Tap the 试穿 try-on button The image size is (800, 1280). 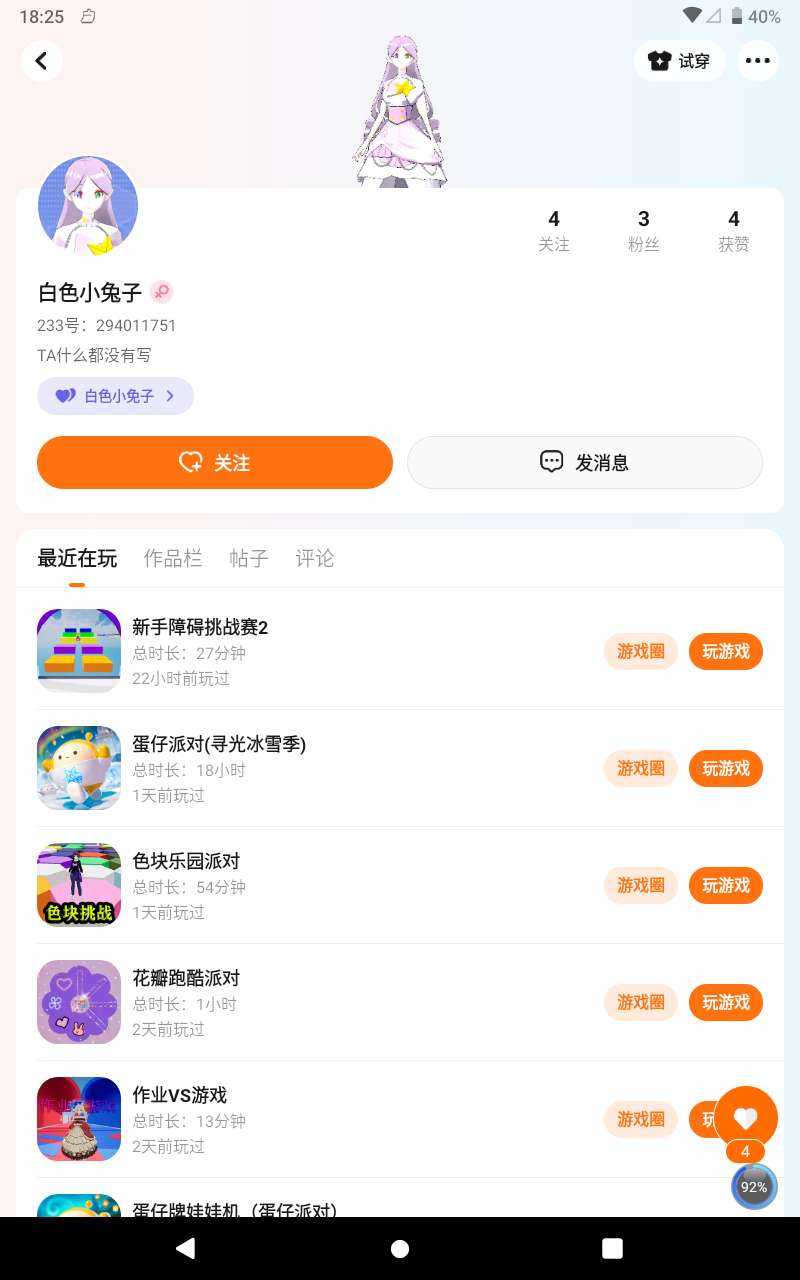tap(680, 61)
